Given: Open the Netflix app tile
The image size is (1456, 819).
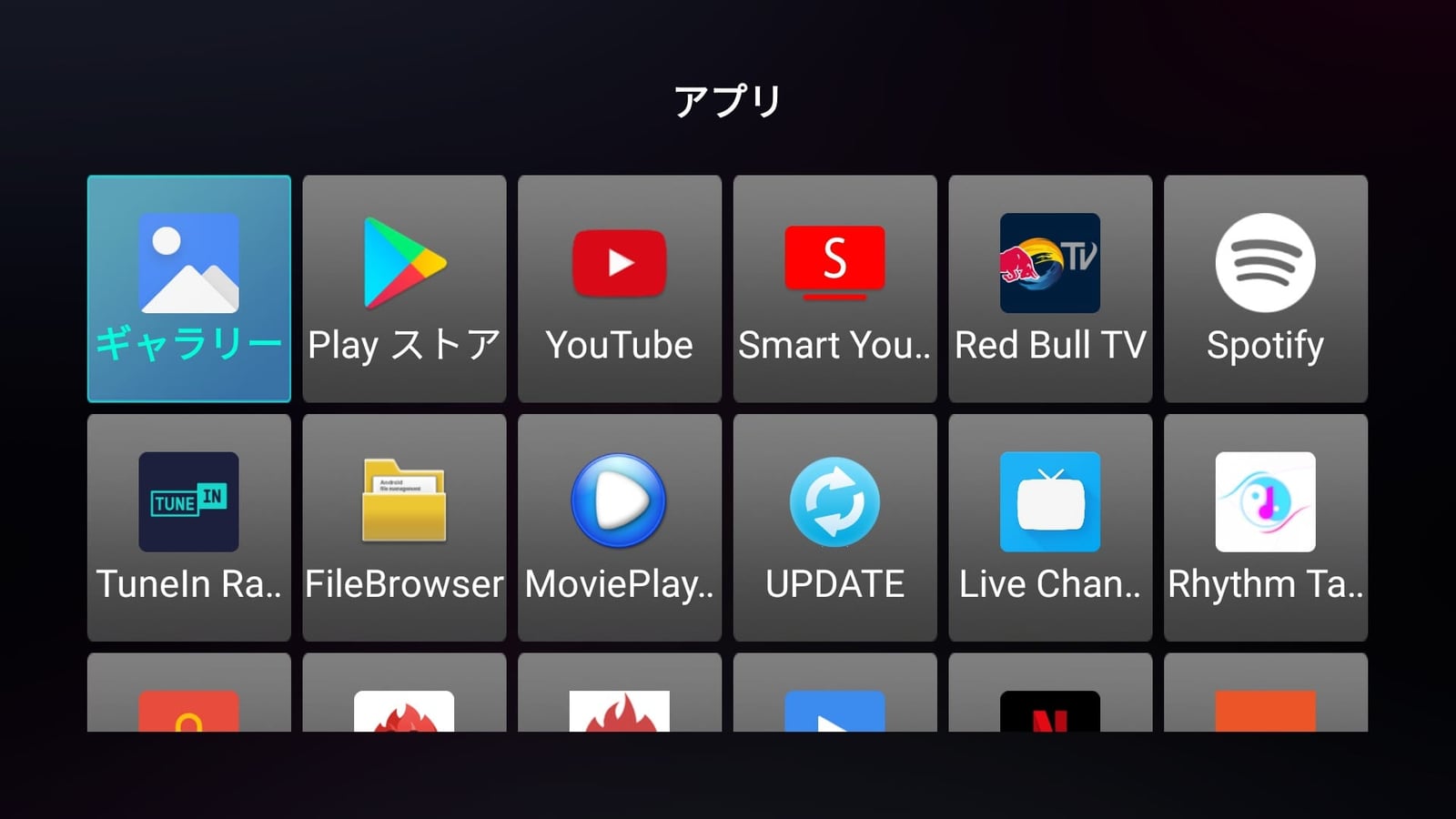Looking at the screenshot, I should click(x=1050, y=705).
